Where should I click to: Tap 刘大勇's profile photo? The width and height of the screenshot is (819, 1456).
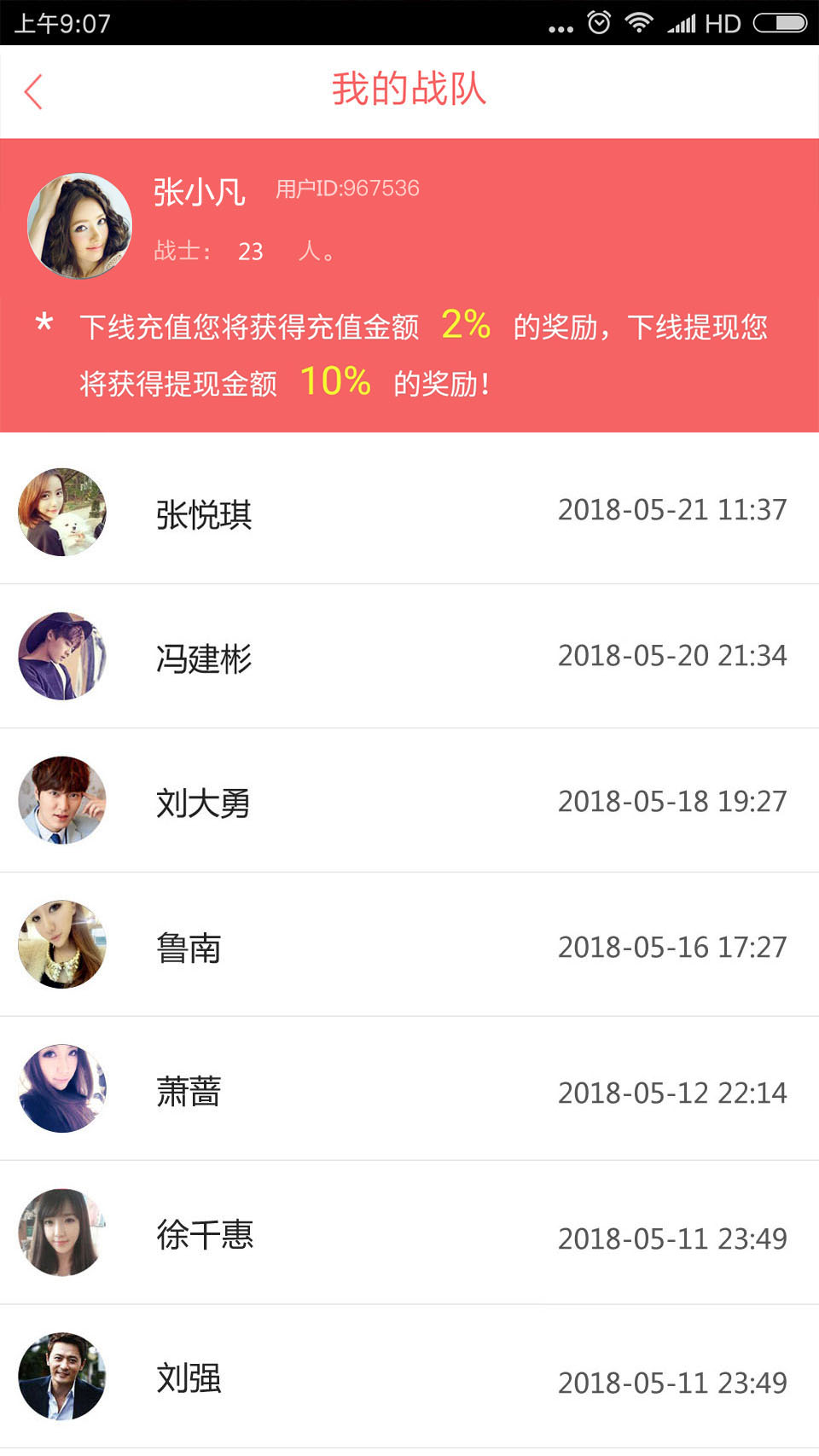click(61, 802)
